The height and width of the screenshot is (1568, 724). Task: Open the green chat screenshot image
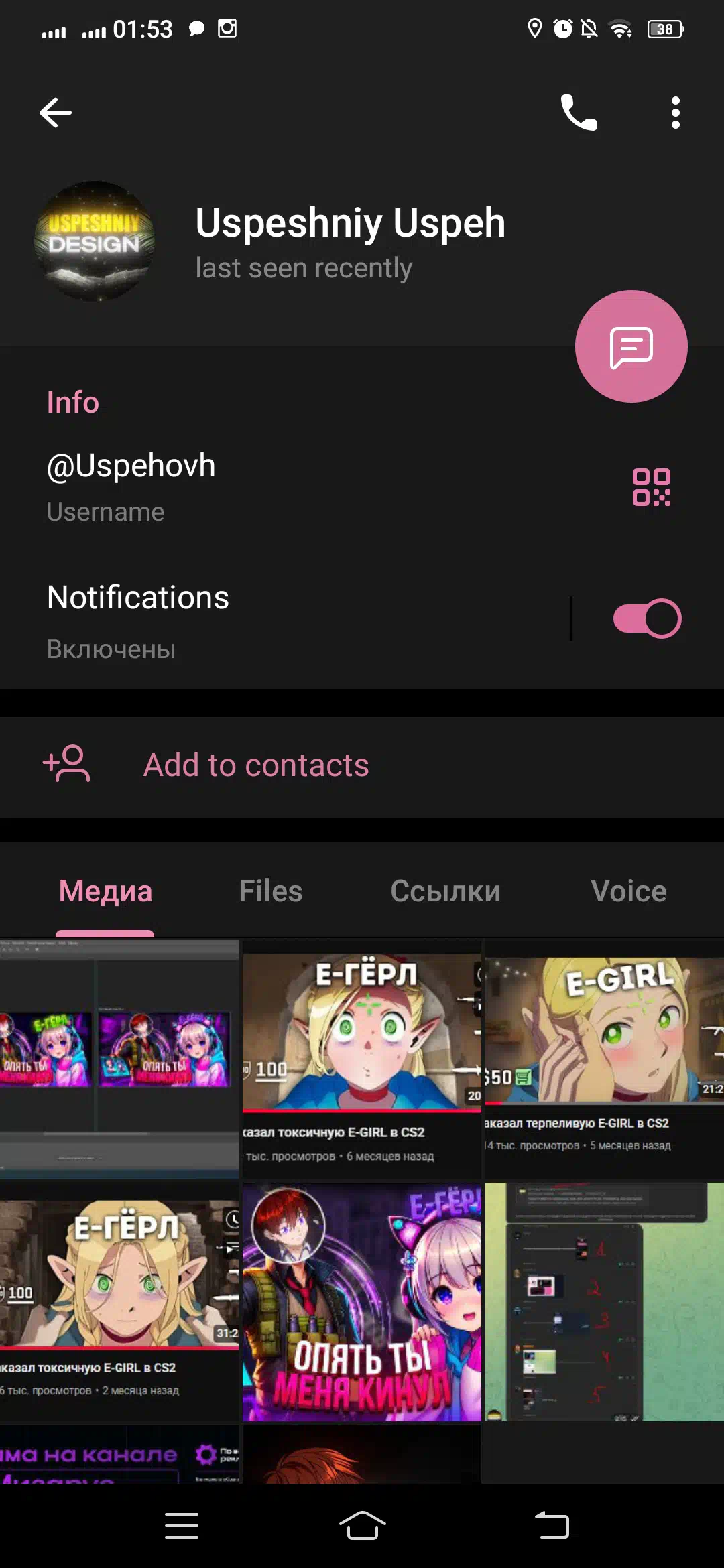pos(605,1302)
